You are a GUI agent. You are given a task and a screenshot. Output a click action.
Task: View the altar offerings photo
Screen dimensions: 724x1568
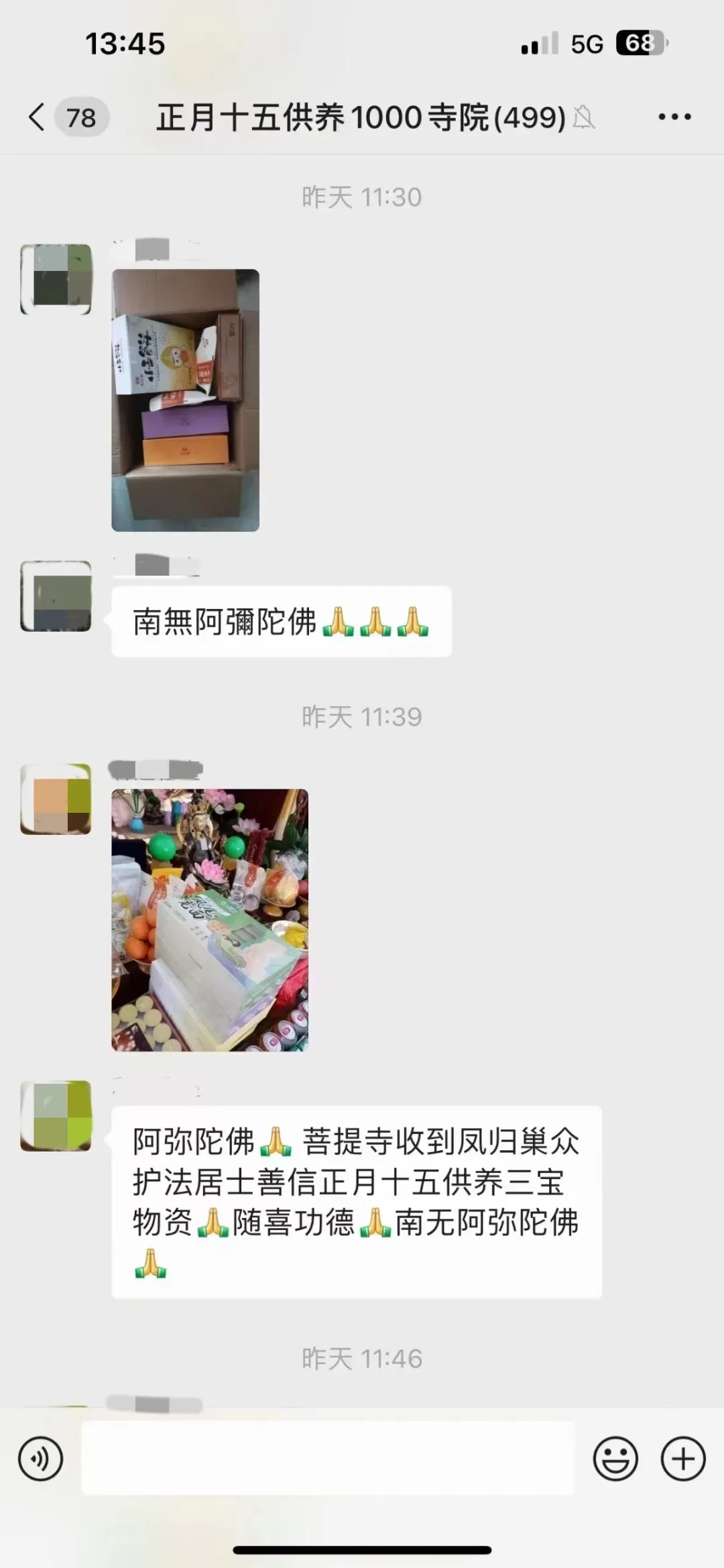point(209,919)
